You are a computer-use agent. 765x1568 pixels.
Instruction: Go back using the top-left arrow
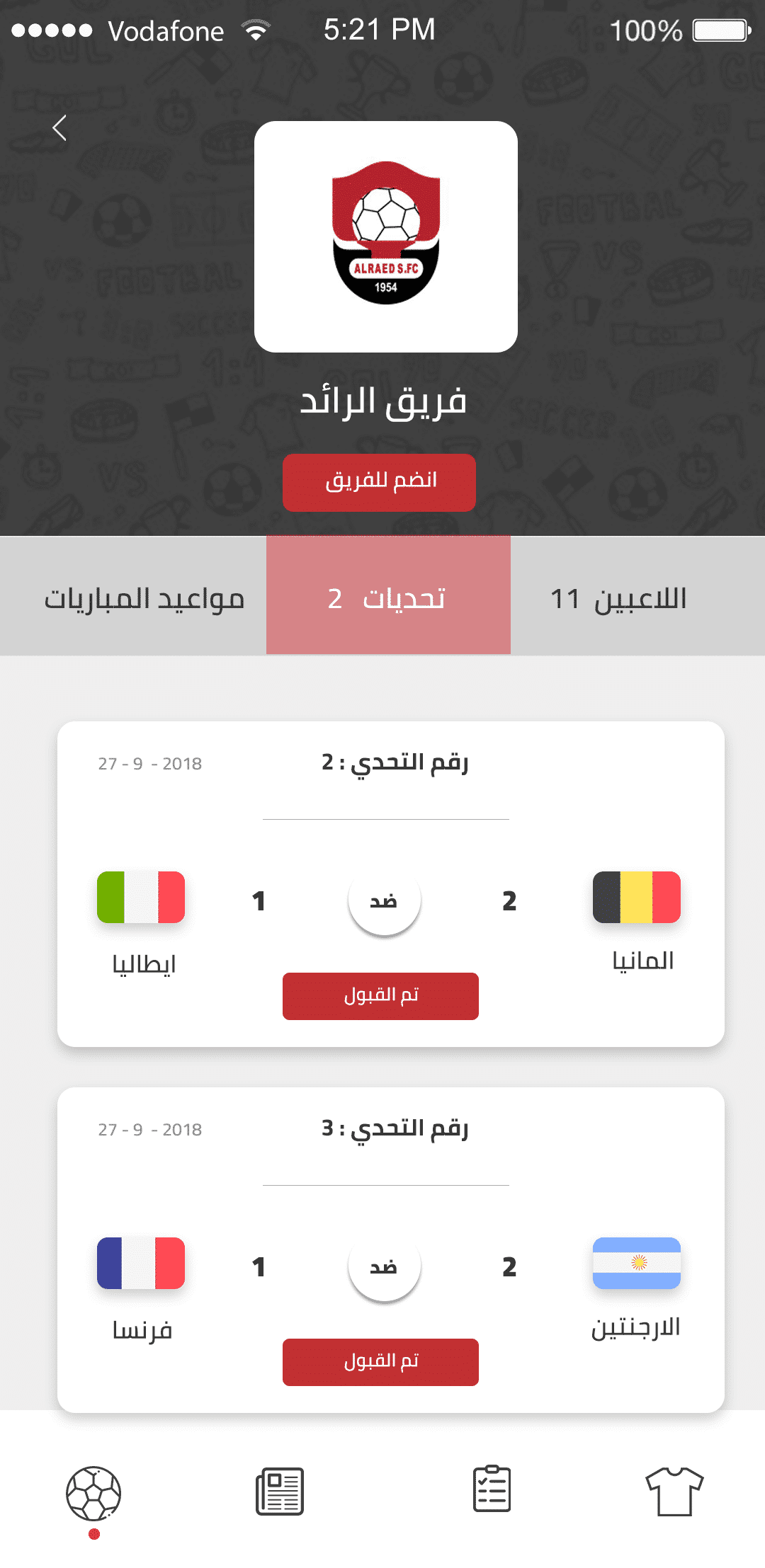[x=60, y=128]
